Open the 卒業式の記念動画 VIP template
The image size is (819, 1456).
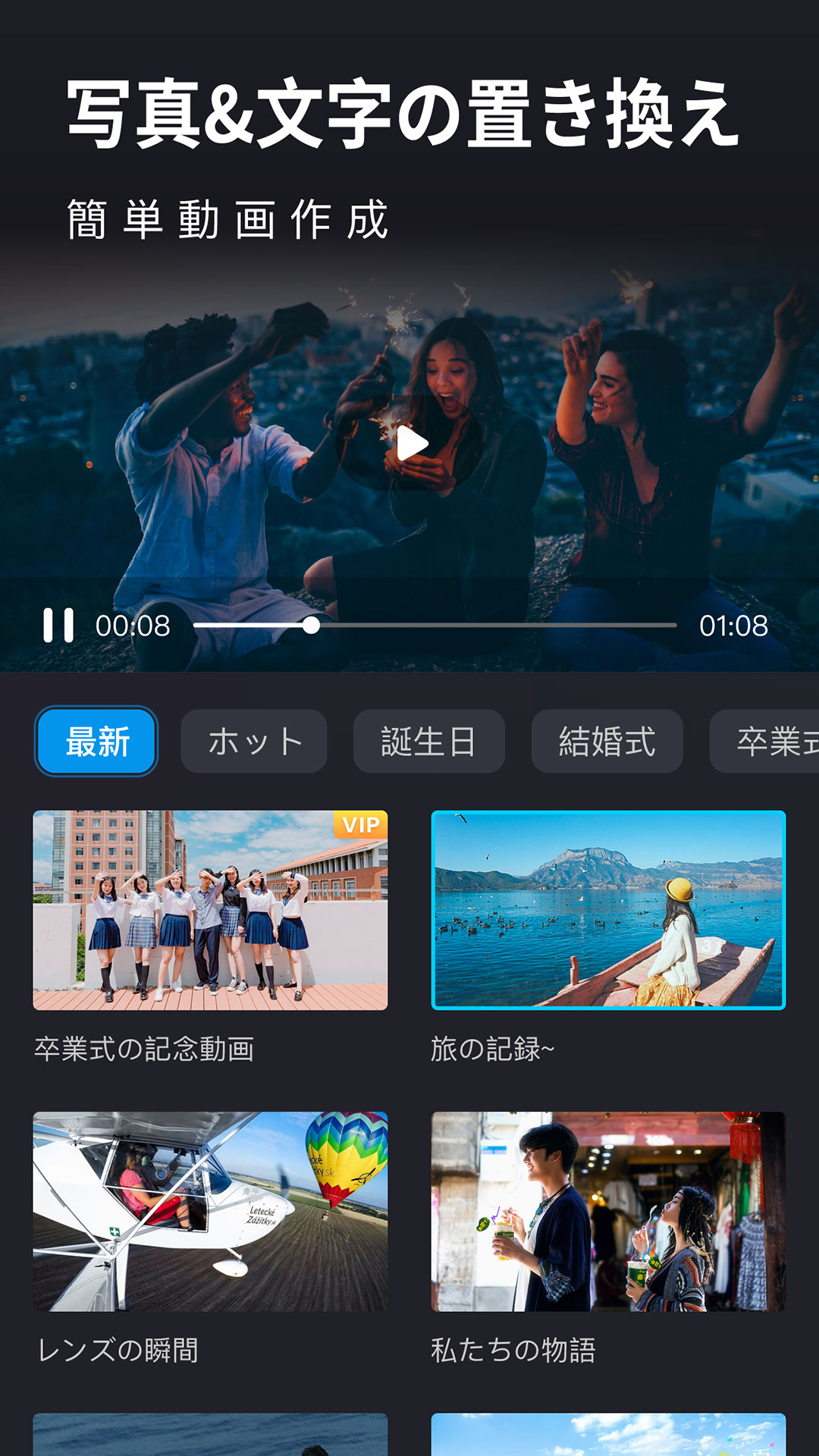210,910
